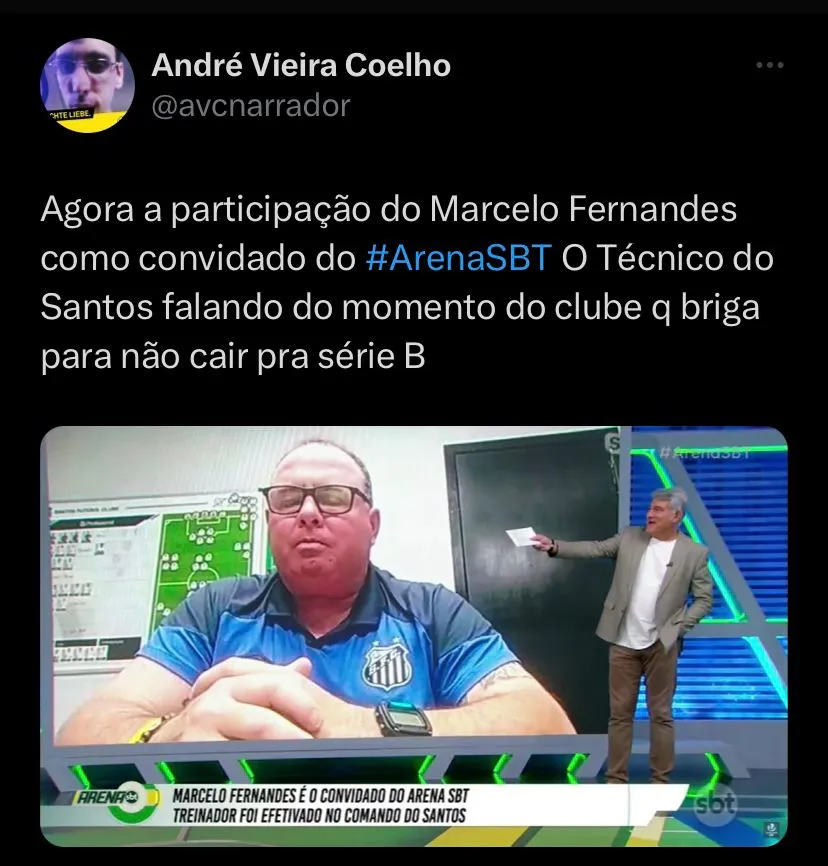Image resolution: width=828 pixels, height=866 pixels.
Task: Open the @avcnarrador profile
Action: tap(250, 105)
